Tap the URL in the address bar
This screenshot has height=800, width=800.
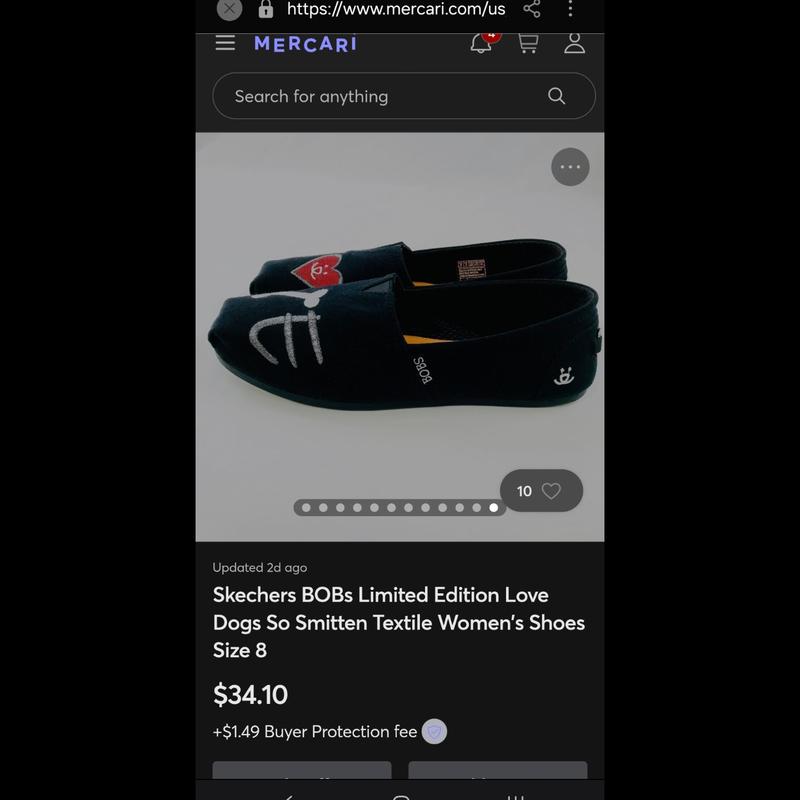(395, 9)
